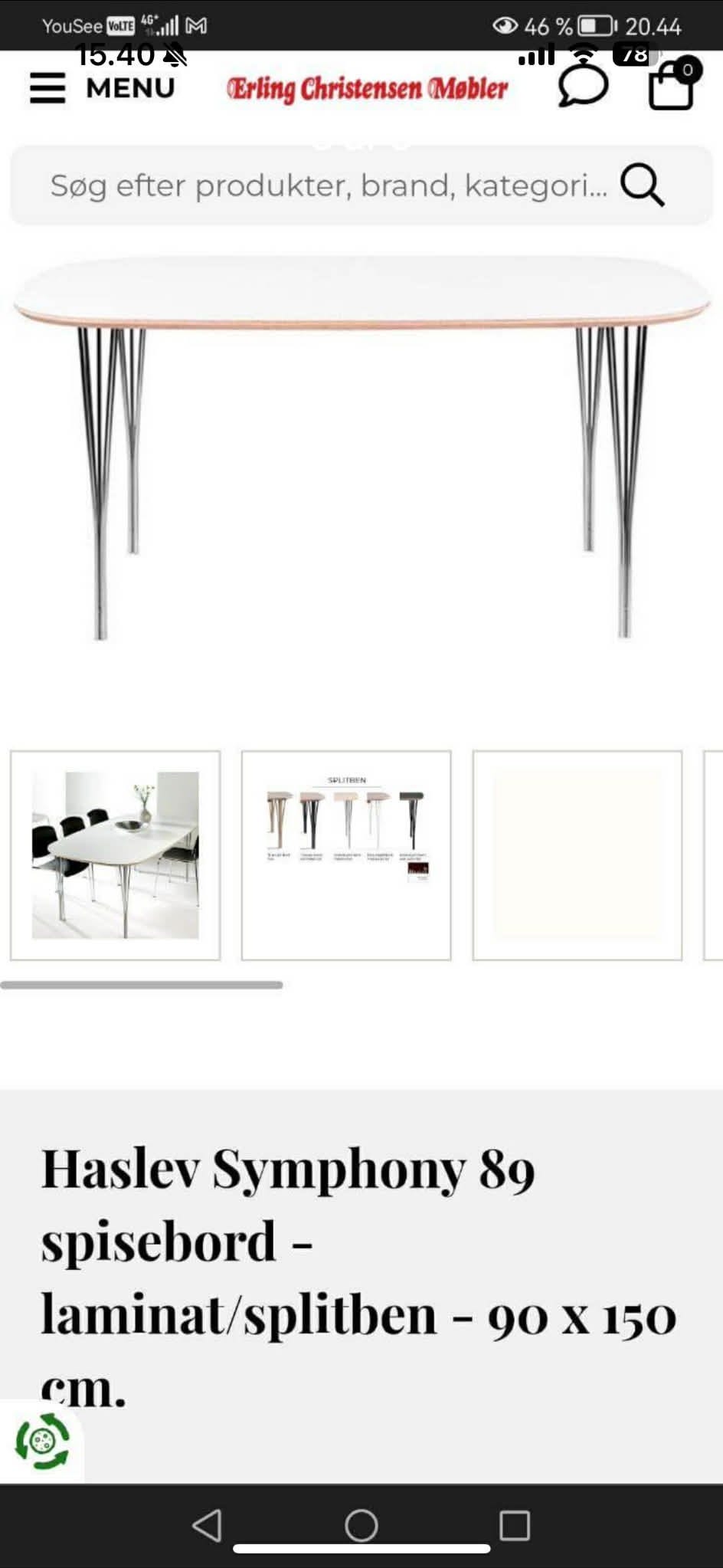Open the blank white image thumbnail
Viewport: 723px width, 1568px height.
[x=578, y=853]
